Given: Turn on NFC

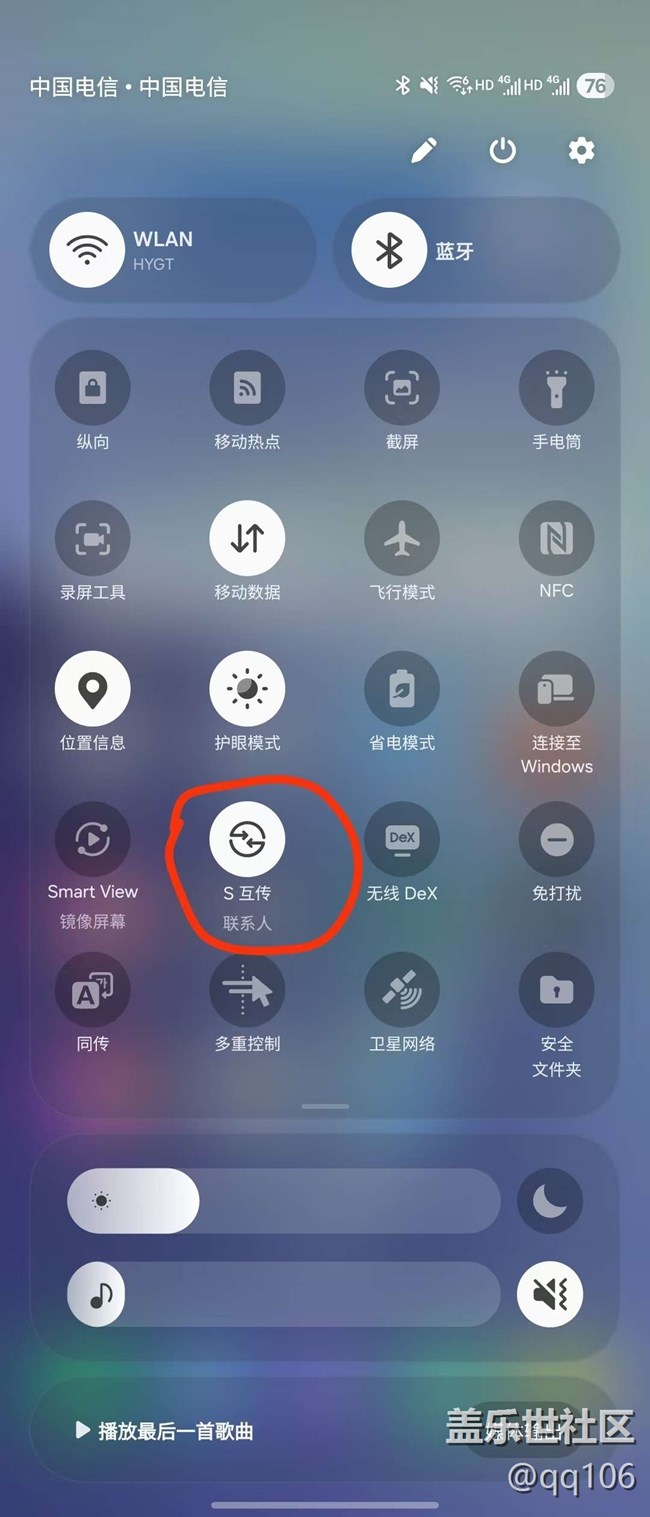Looking at the screenshot, I should point(556,539).
